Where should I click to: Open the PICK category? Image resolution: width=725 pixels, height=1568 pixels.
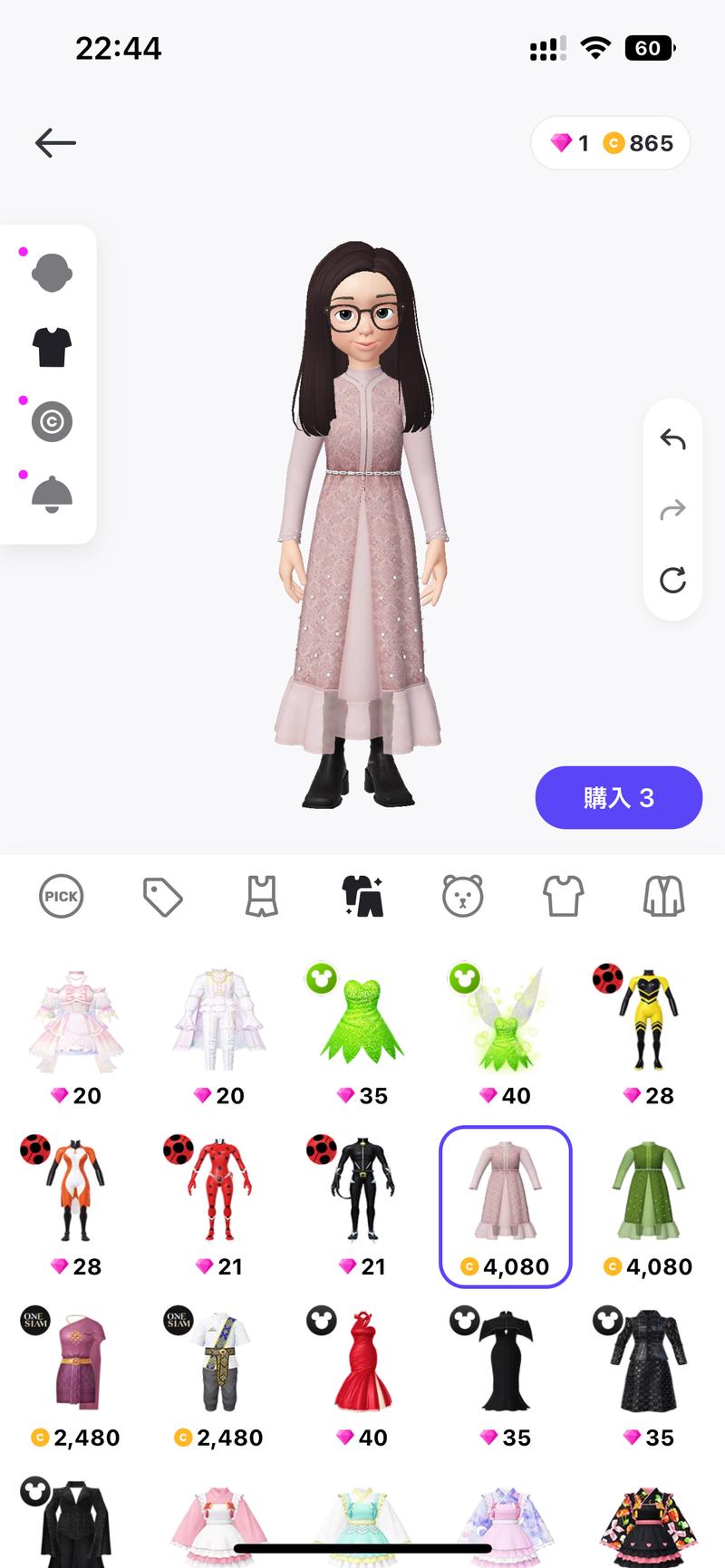(61, 896)
